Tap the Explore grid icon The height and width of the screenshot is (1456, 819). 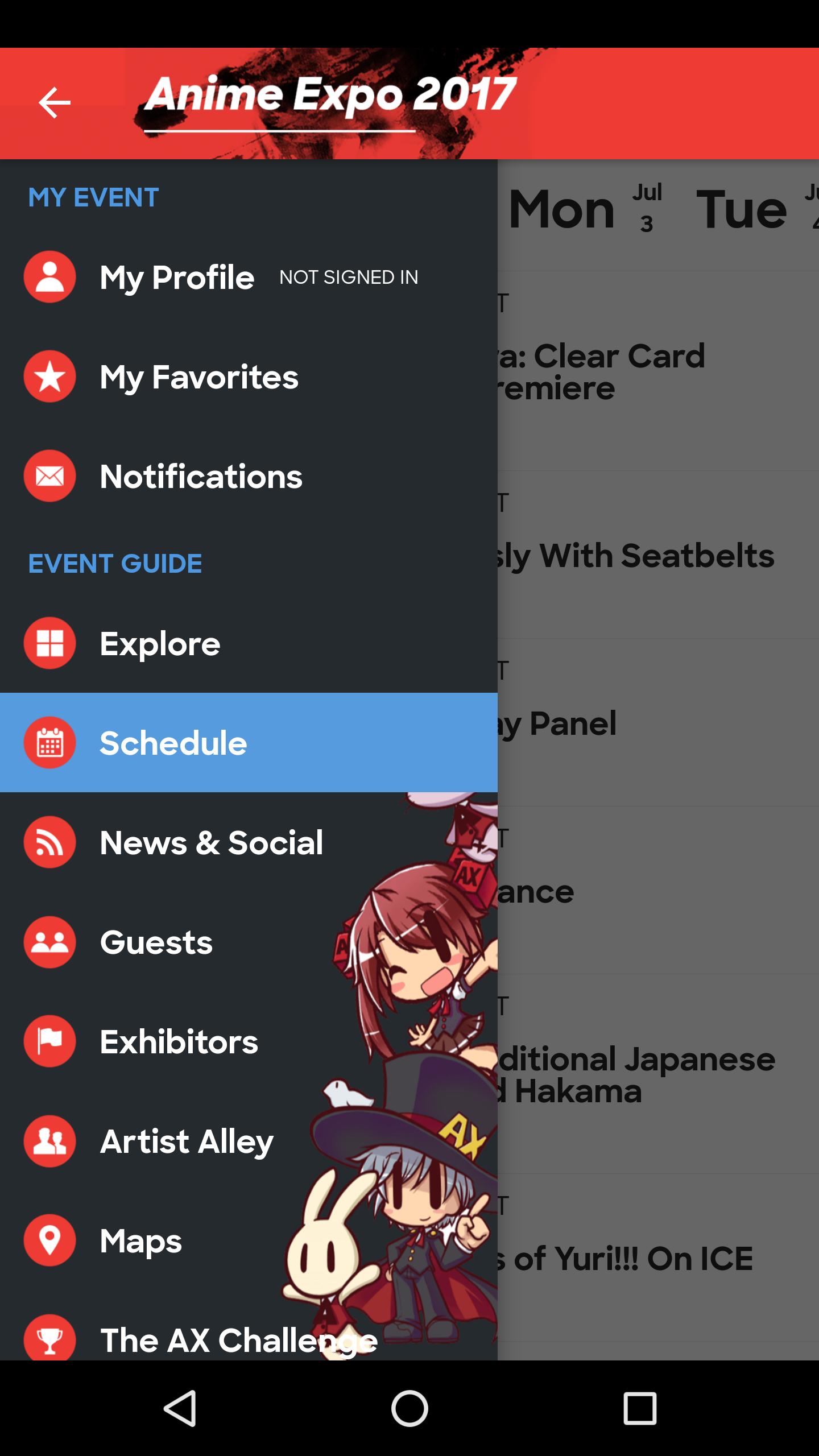(x=50, y=643)
